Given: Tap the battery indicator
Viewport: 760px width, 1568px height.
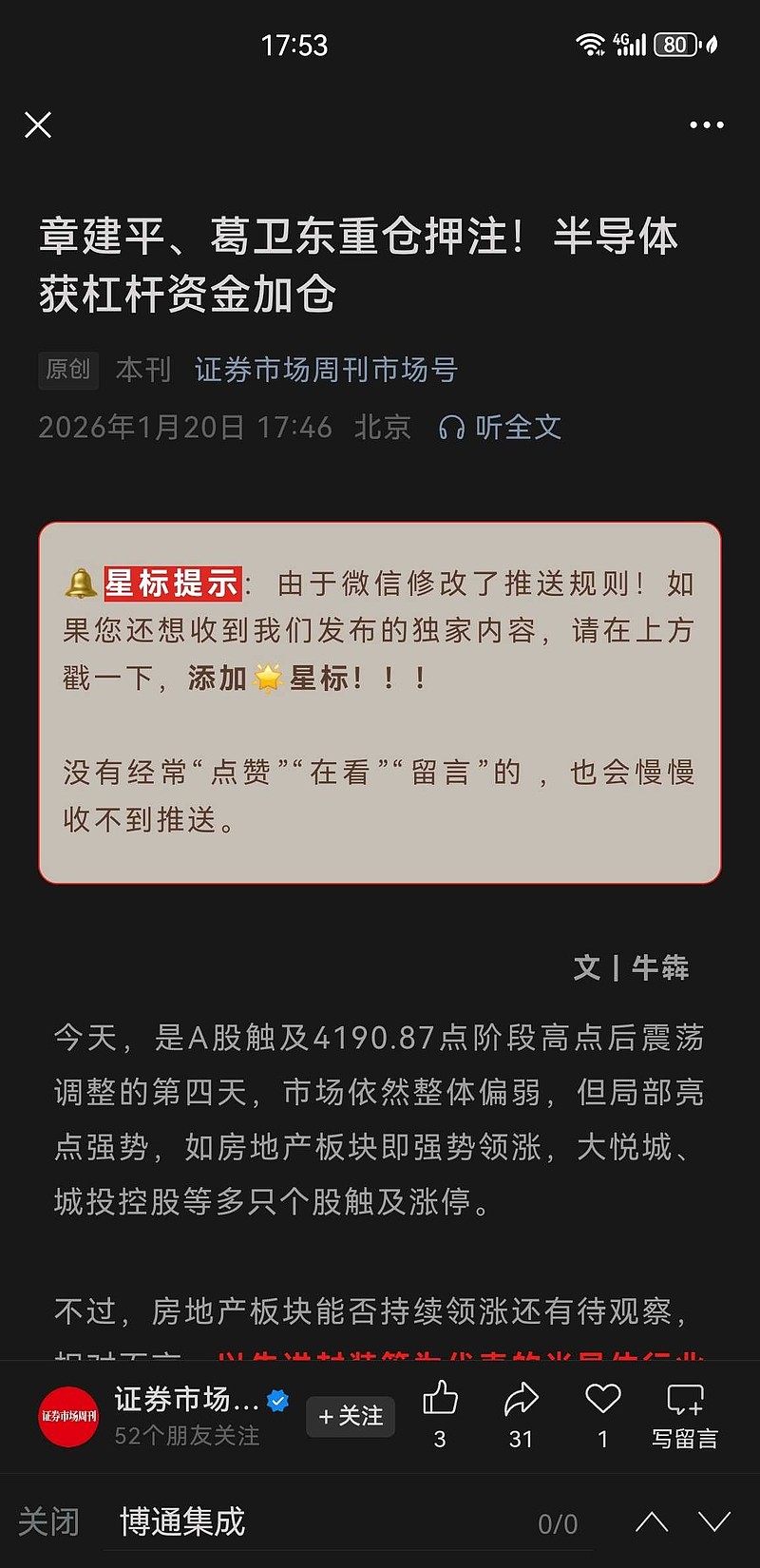Looking at the screenshot, I should [676, 45].
